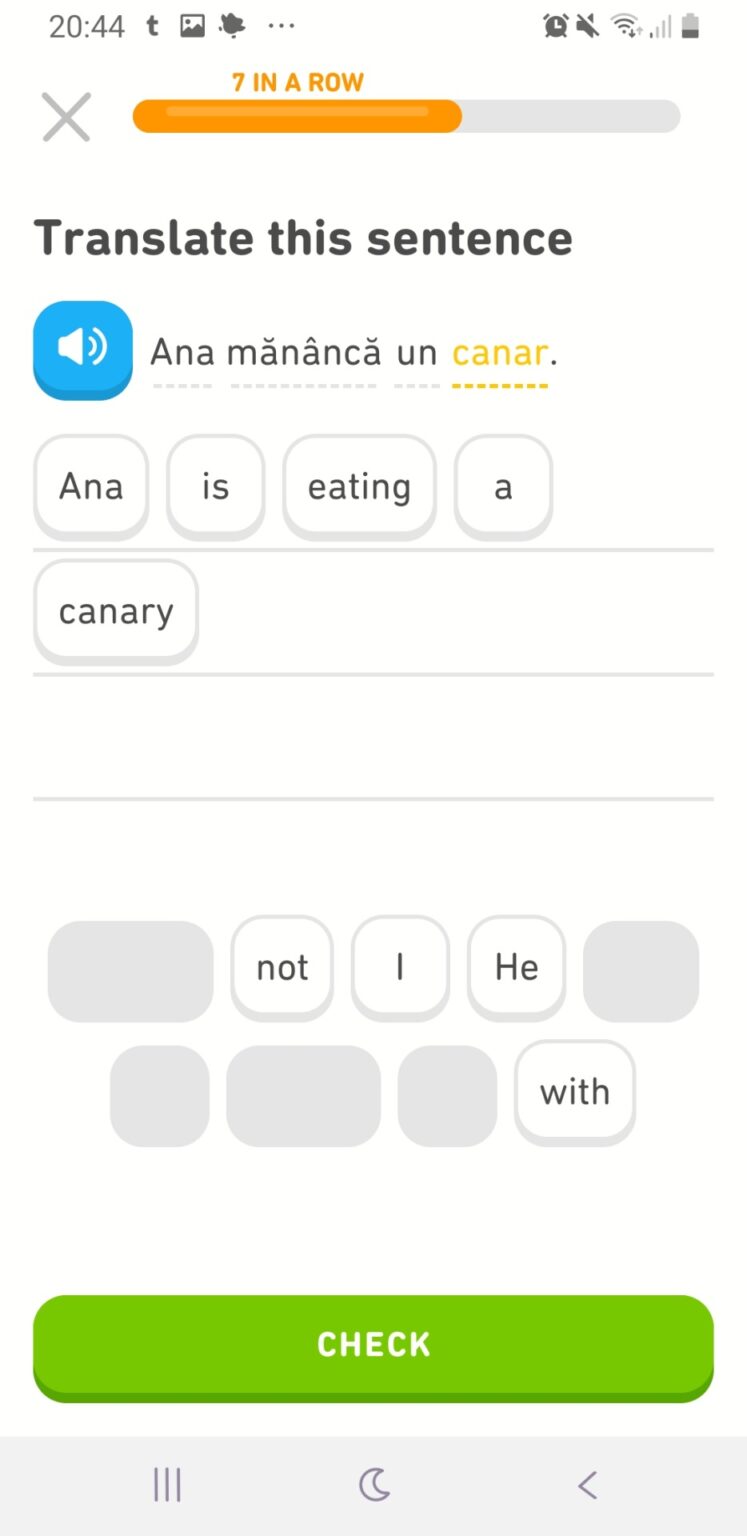Go back using the system back button
747x1536 pixels.
(x=587, y=1485)
